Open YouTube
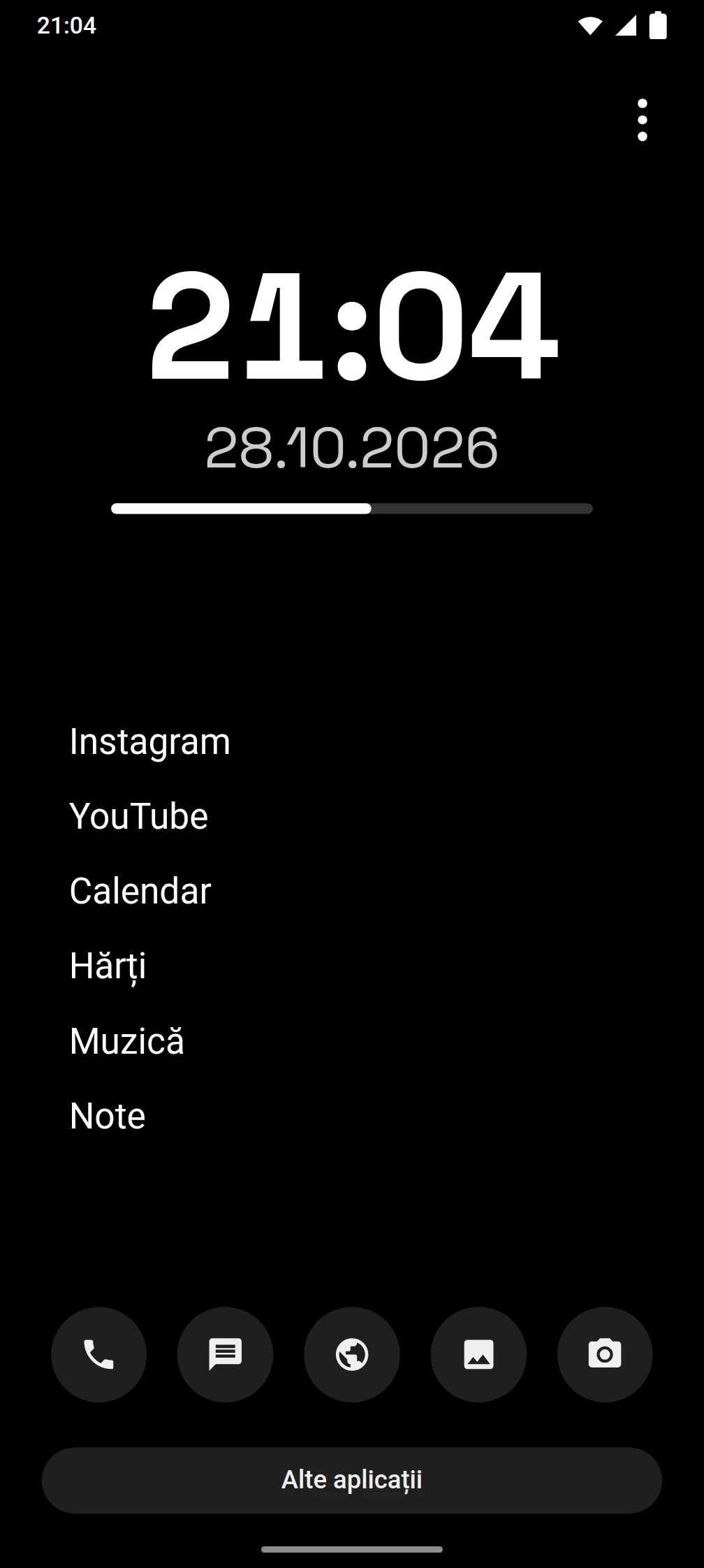Viewport: 704px width, 1568px height. pyautogui.click(x=139, y=816)
